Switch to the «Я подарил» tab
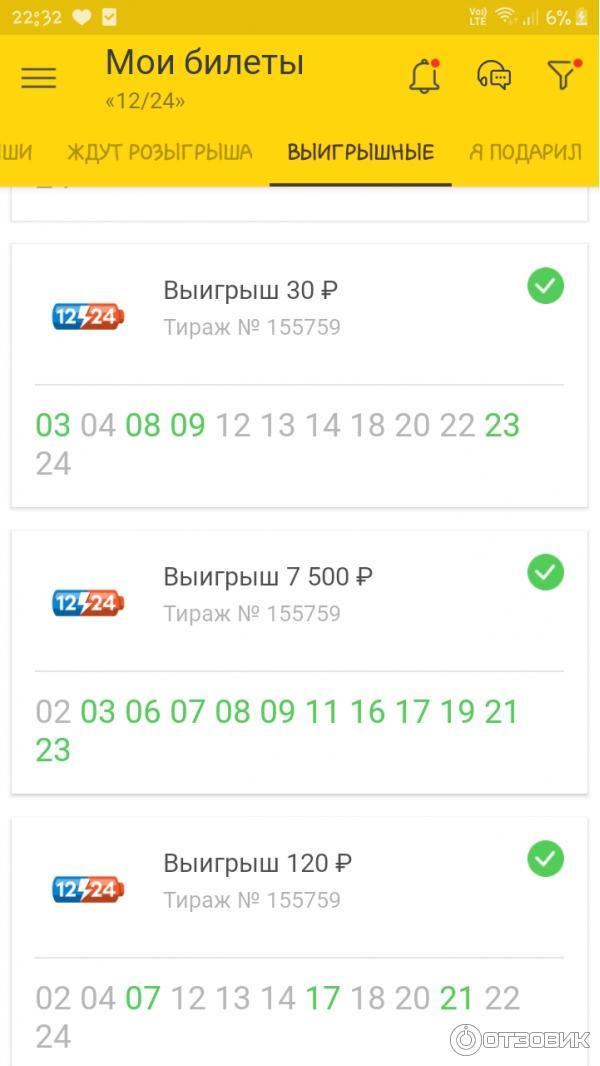600x1066 pixels. [525, 153]
